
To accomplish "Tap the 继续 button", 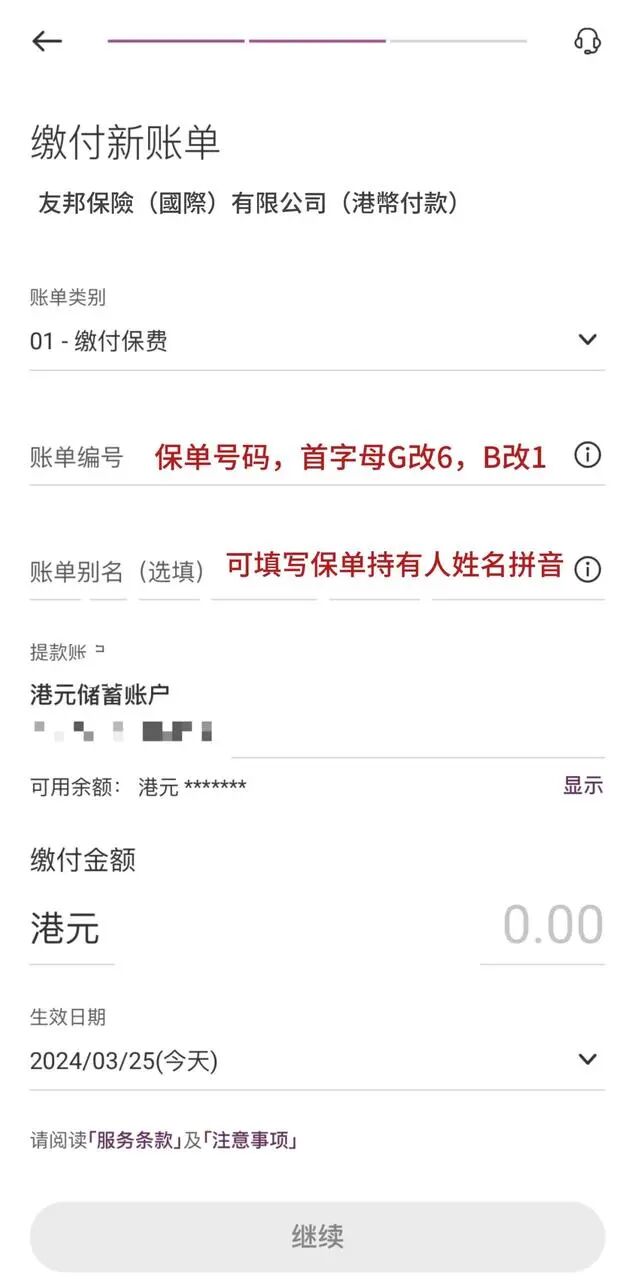I will (317, 1237).
